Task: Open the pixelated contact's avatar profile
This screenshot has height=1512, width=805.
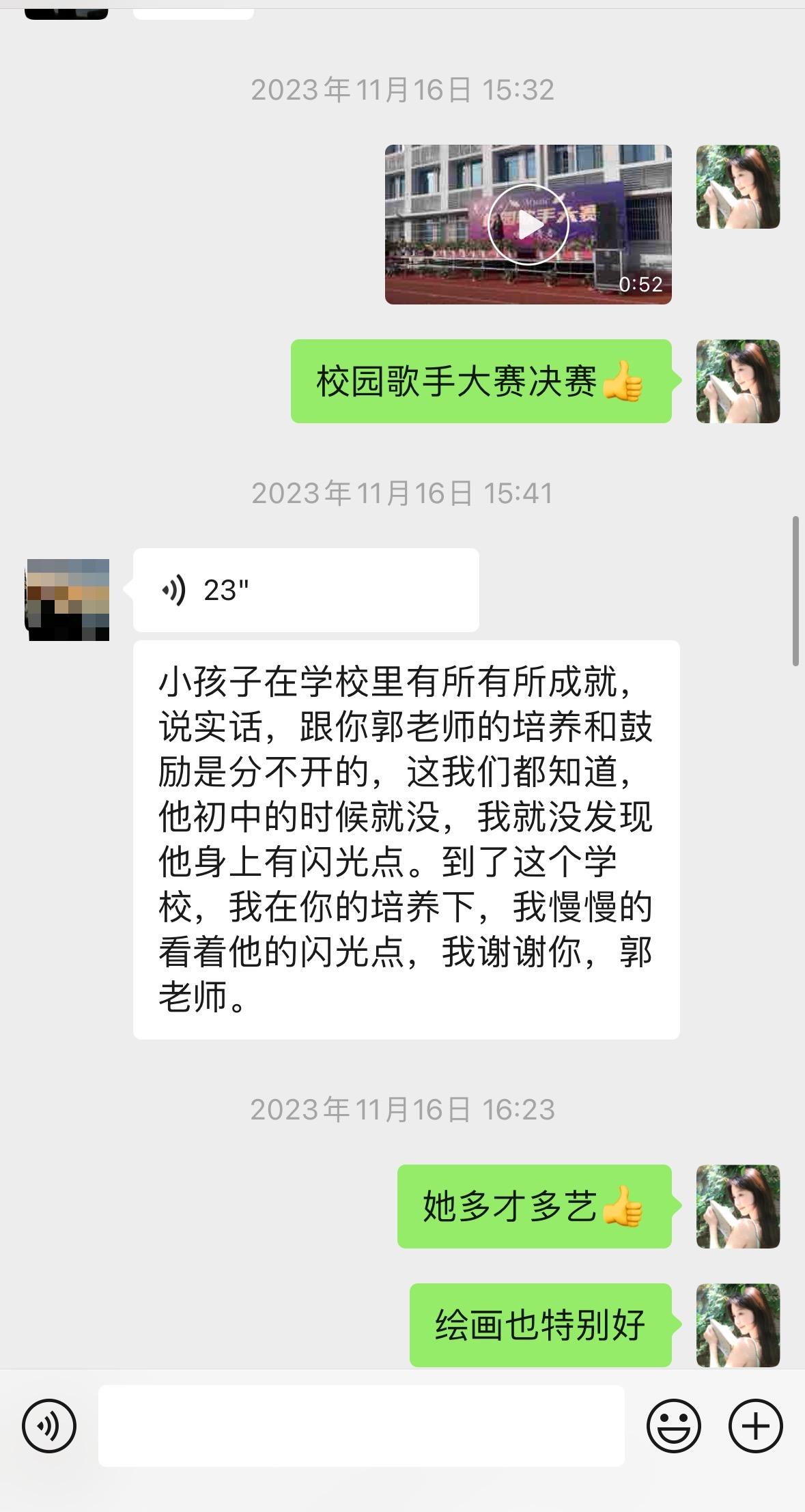Action: tap(68, 599)
